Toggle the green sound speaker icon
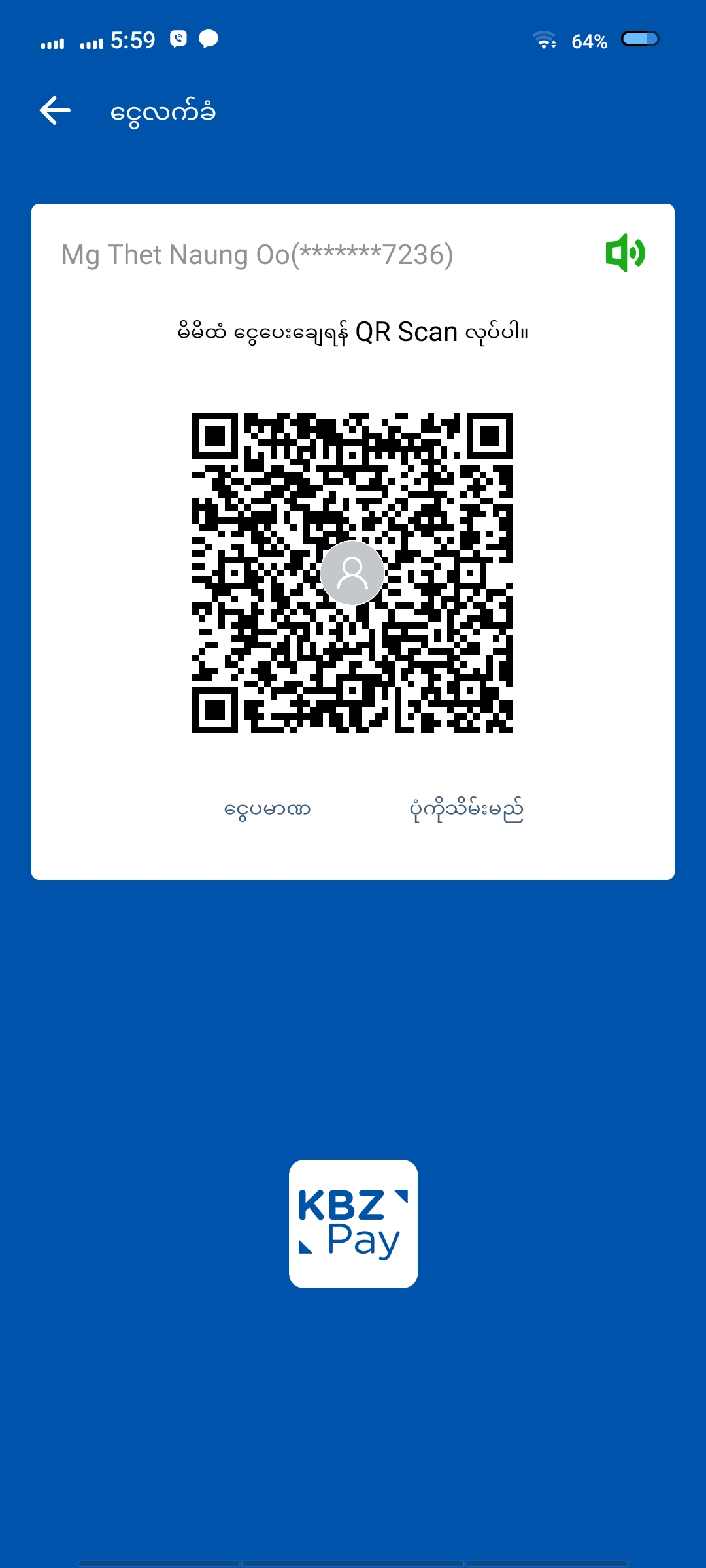The image size is (706, 1568). click(625, 253)
